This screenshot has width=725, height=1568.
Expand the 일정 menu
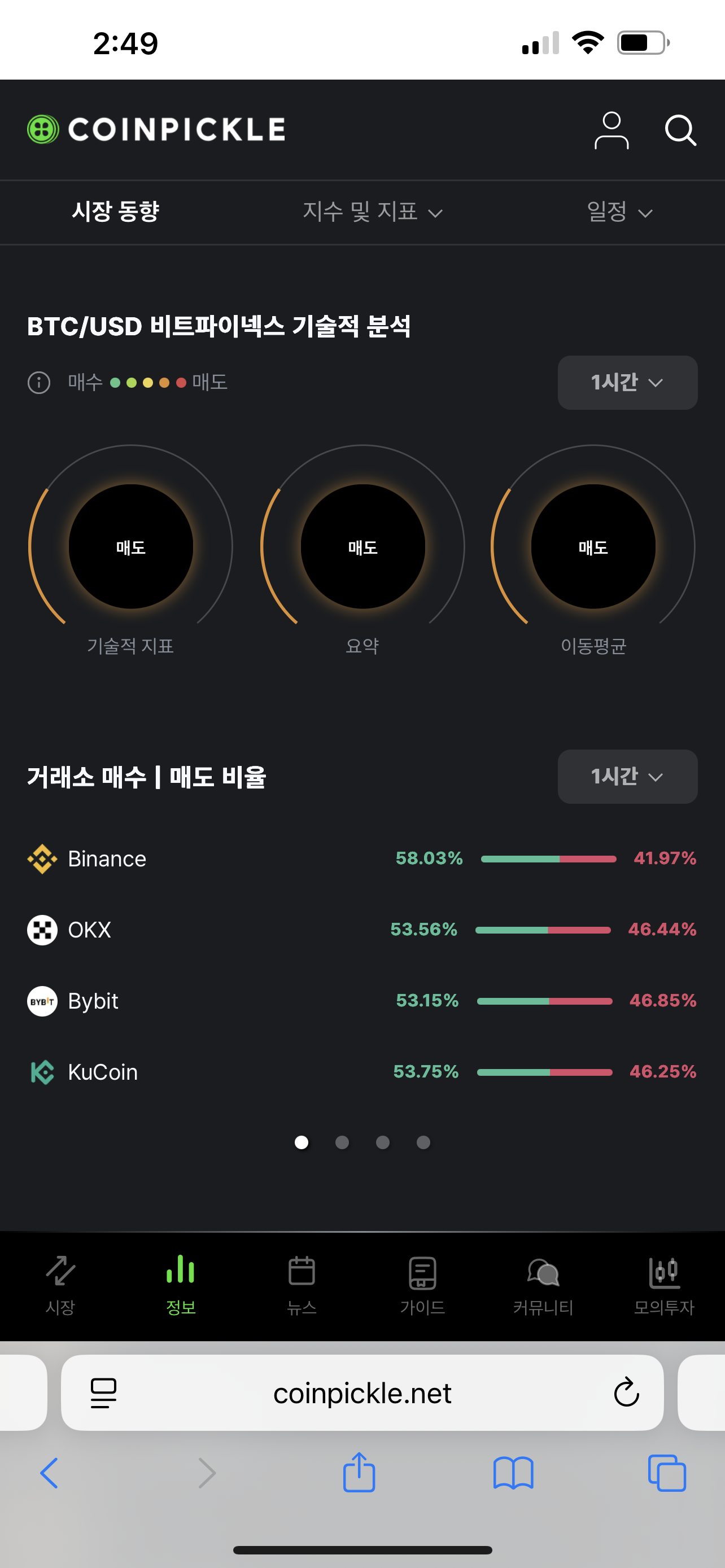click(619, 212)
